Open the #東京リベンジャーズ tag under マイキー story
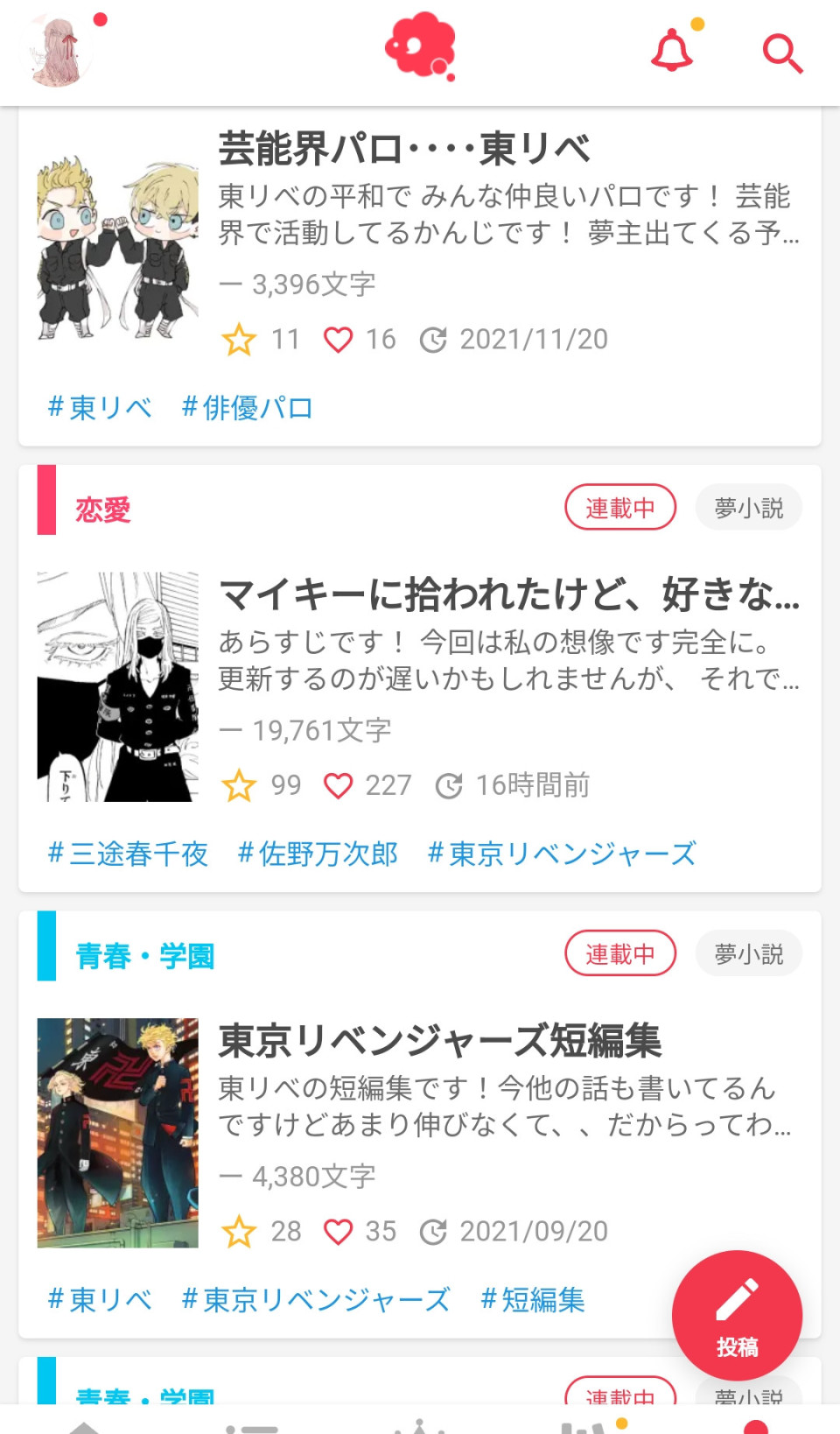Viewport: 840px width, 1434px height. [x=562, y=854]
